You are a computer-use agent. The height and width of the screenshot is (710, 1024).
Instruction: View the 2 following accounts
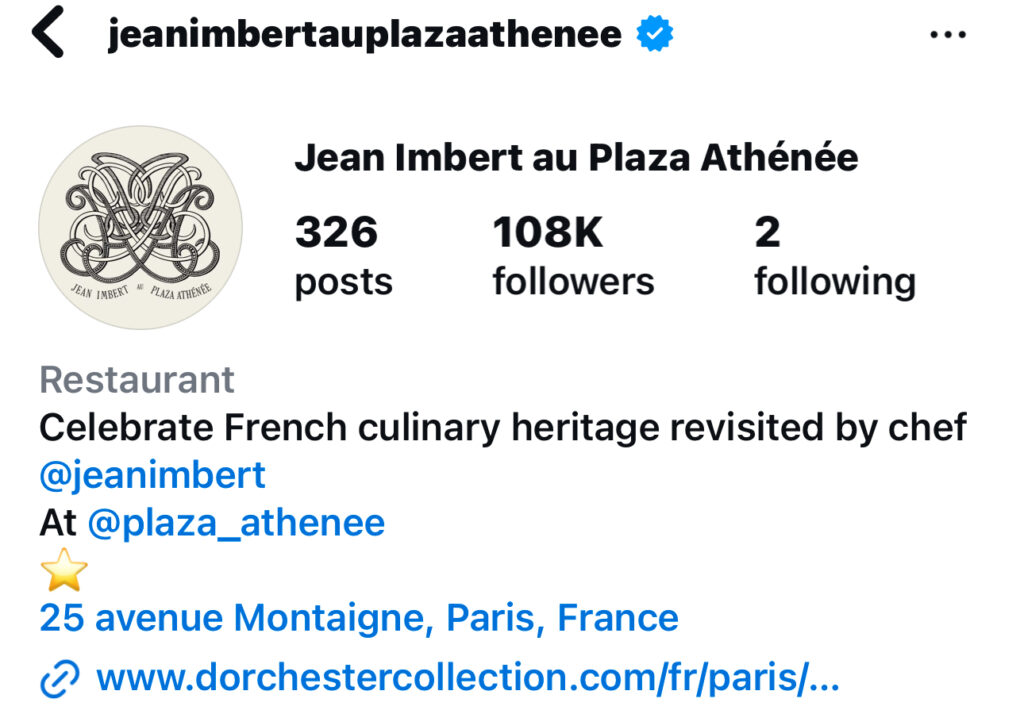click(834, 257)
